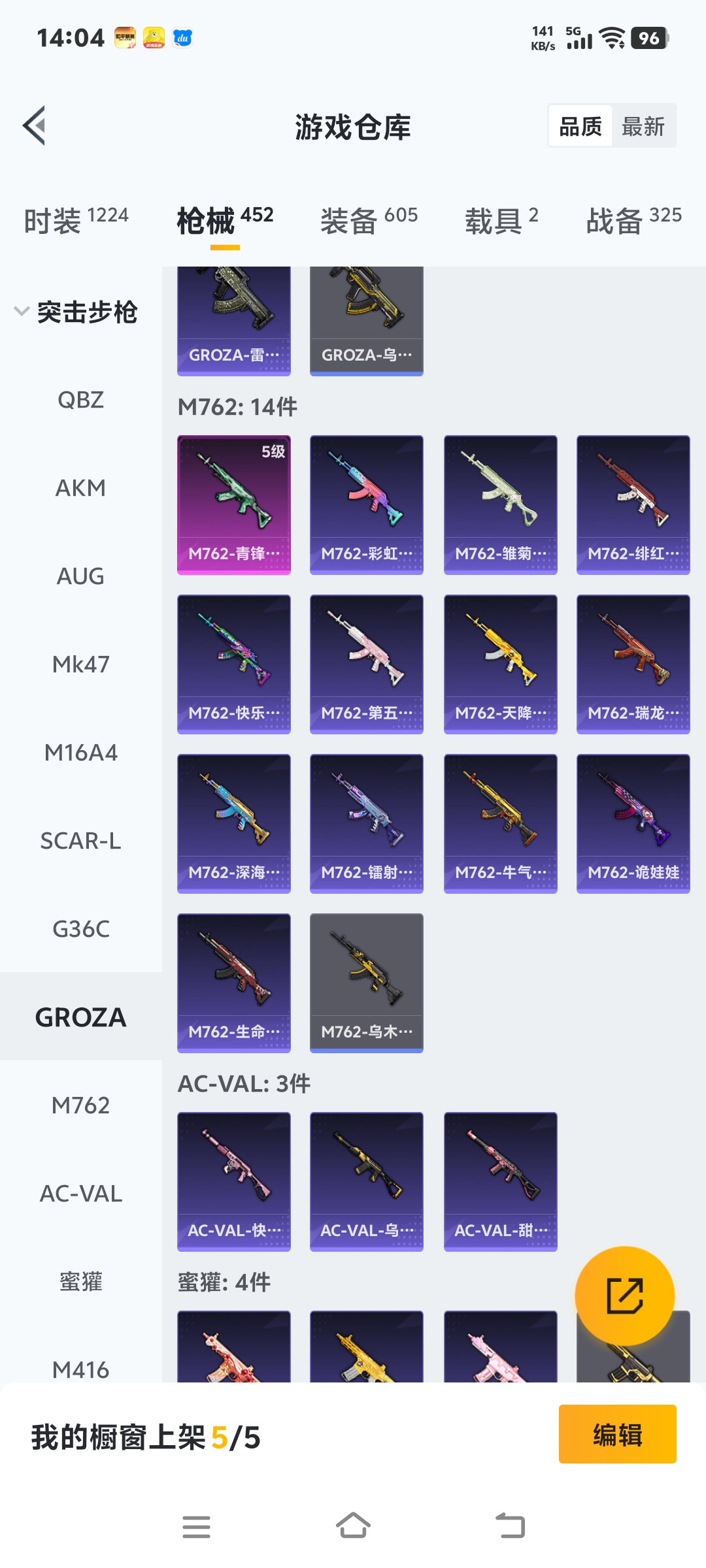This screenshot has width=706, height=1568.
Task: Go to the system home screen
Action: pos(353,1527)
